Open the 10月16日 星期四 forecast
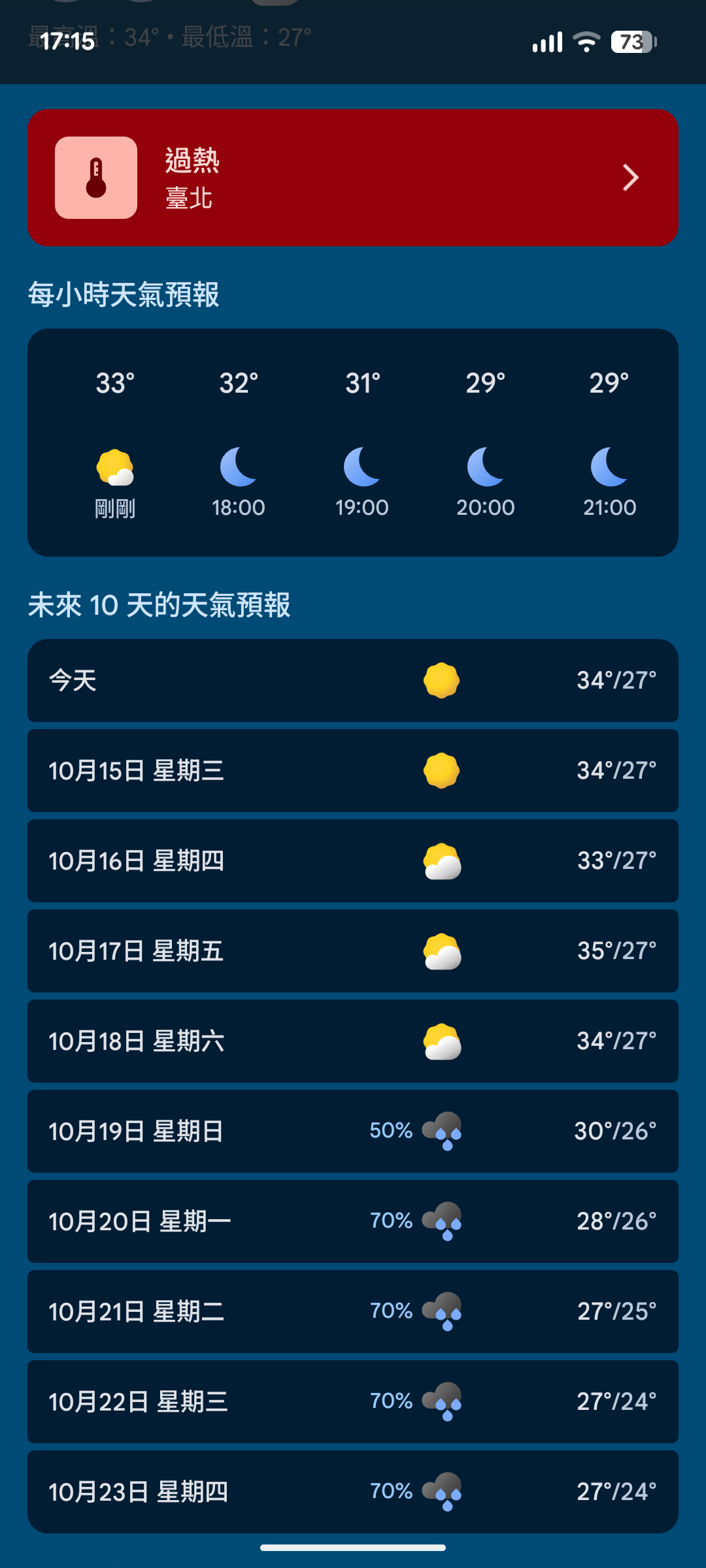The image size is (706, 1568). pyautogui.click(x=353, y=860)
